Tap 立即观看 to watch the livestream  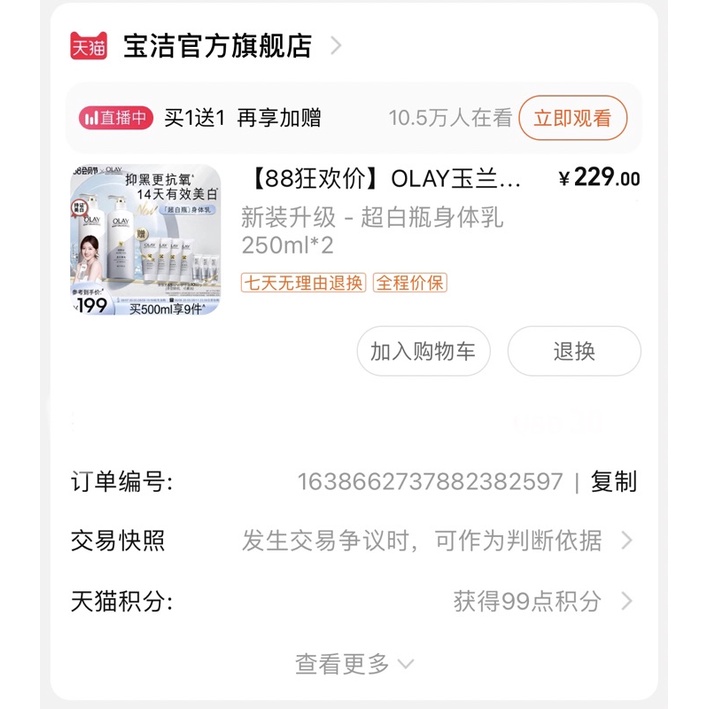[573, 118]
